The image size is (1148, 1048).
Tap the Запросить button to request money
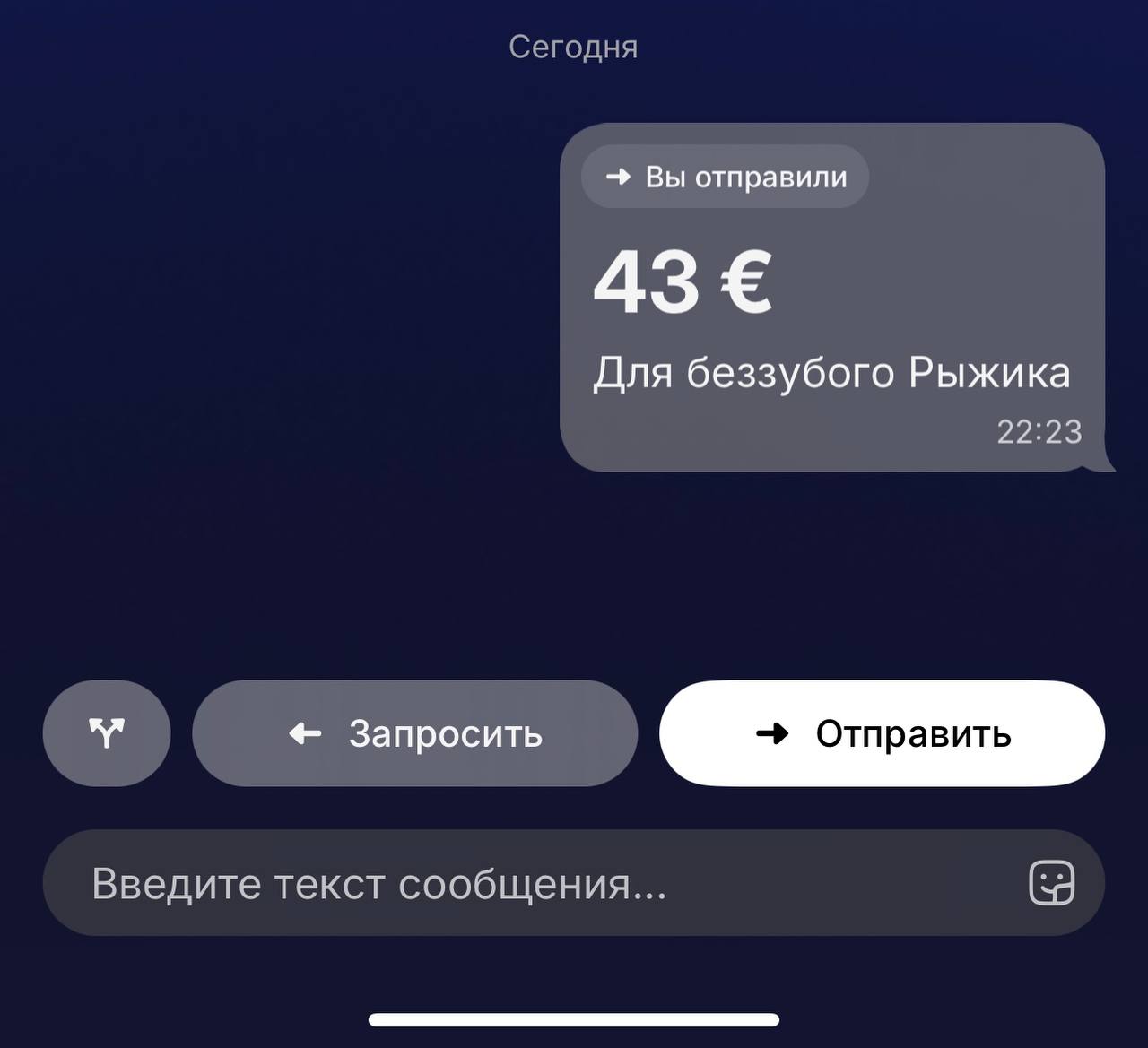point(414,733)
